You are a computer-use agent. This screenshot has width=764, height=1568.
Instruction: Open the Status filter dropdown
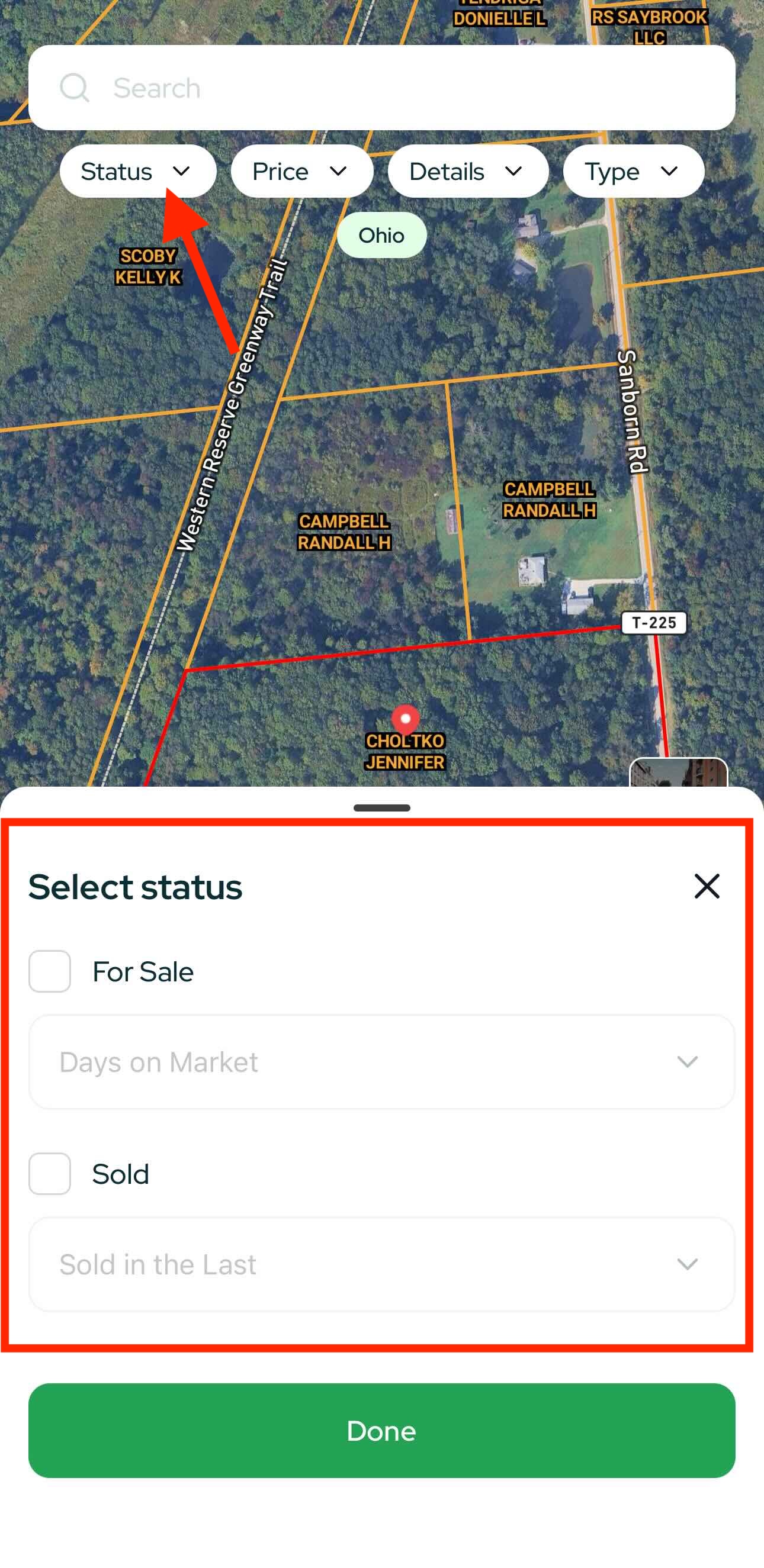pos(137,172)
